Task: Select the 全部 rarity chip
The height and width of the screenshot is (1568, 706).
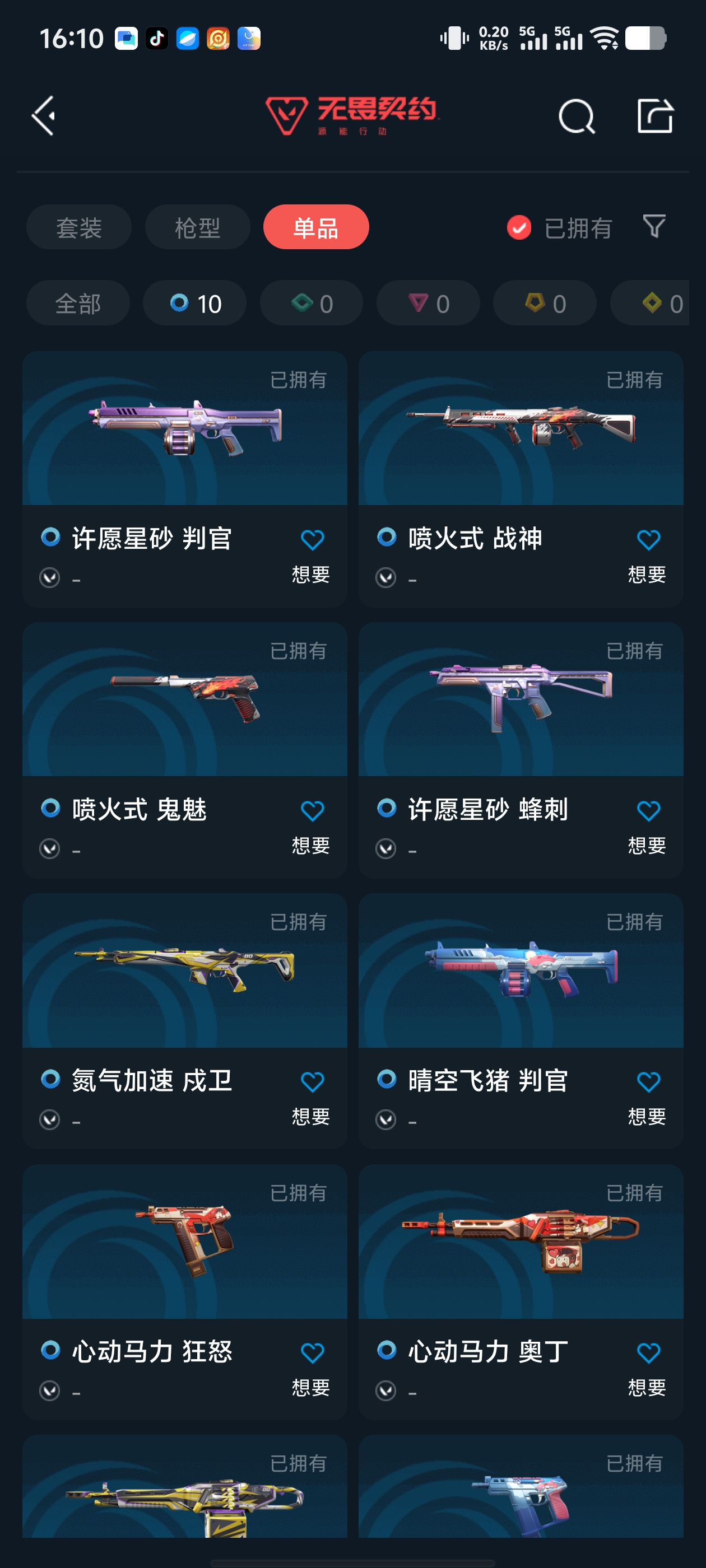Action: tap(78, 302)
